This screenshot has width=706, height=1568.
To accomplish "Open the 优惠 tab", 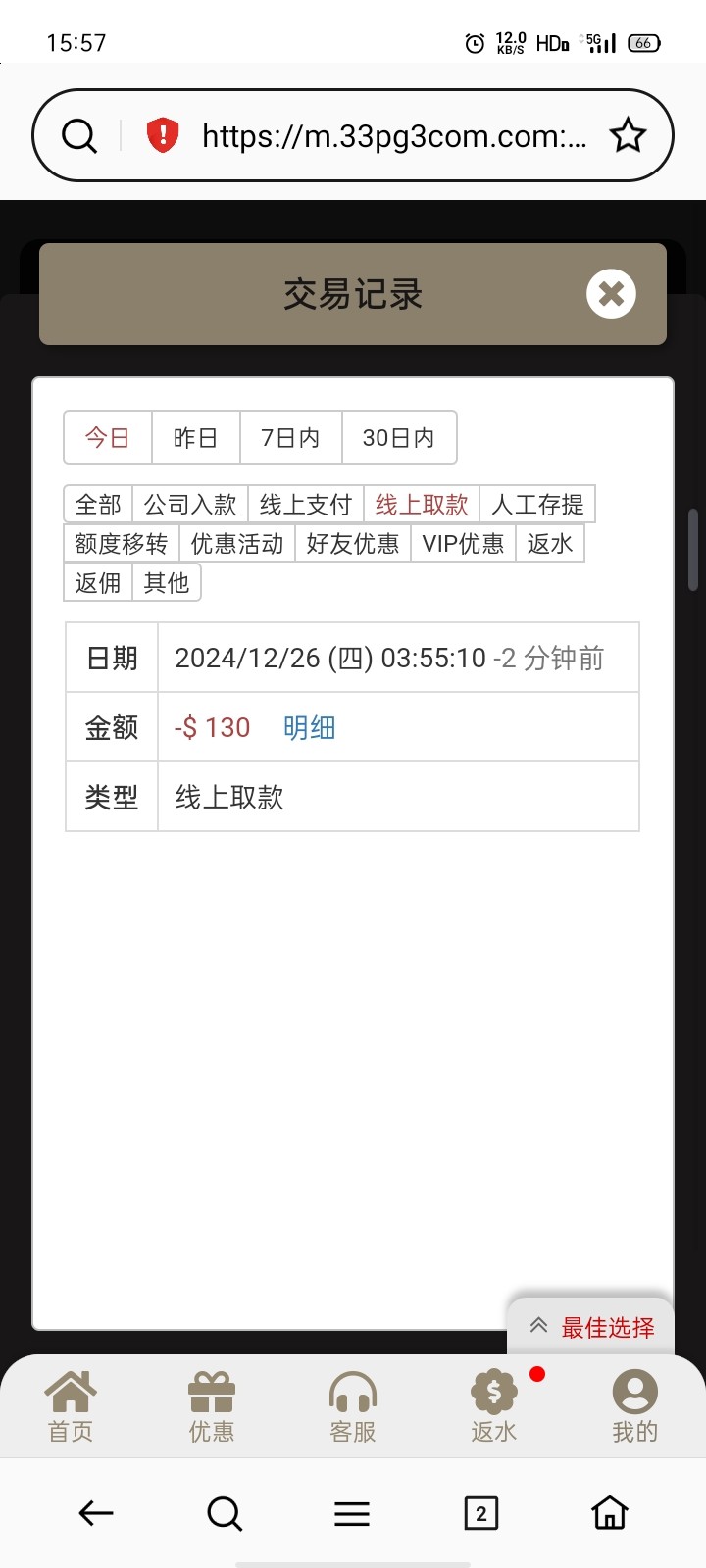I will coord(212,1406).
